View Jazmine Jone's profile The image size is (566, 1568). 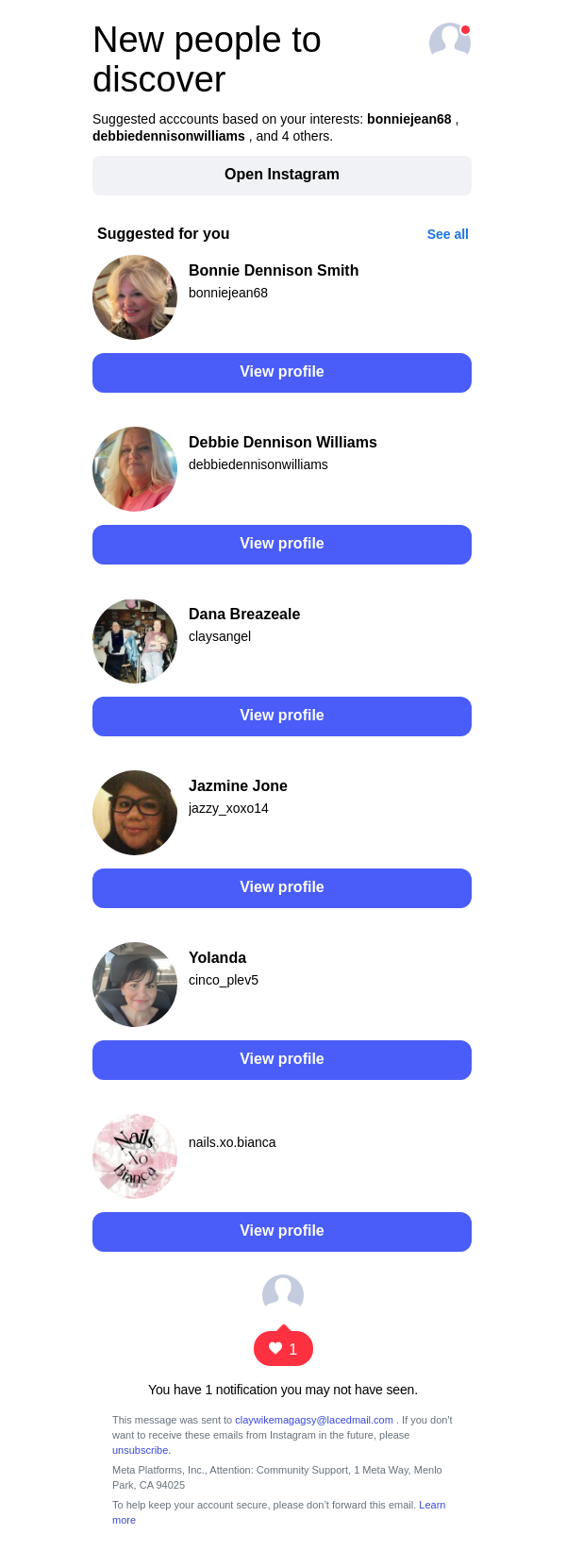click(x=282, y=888)
